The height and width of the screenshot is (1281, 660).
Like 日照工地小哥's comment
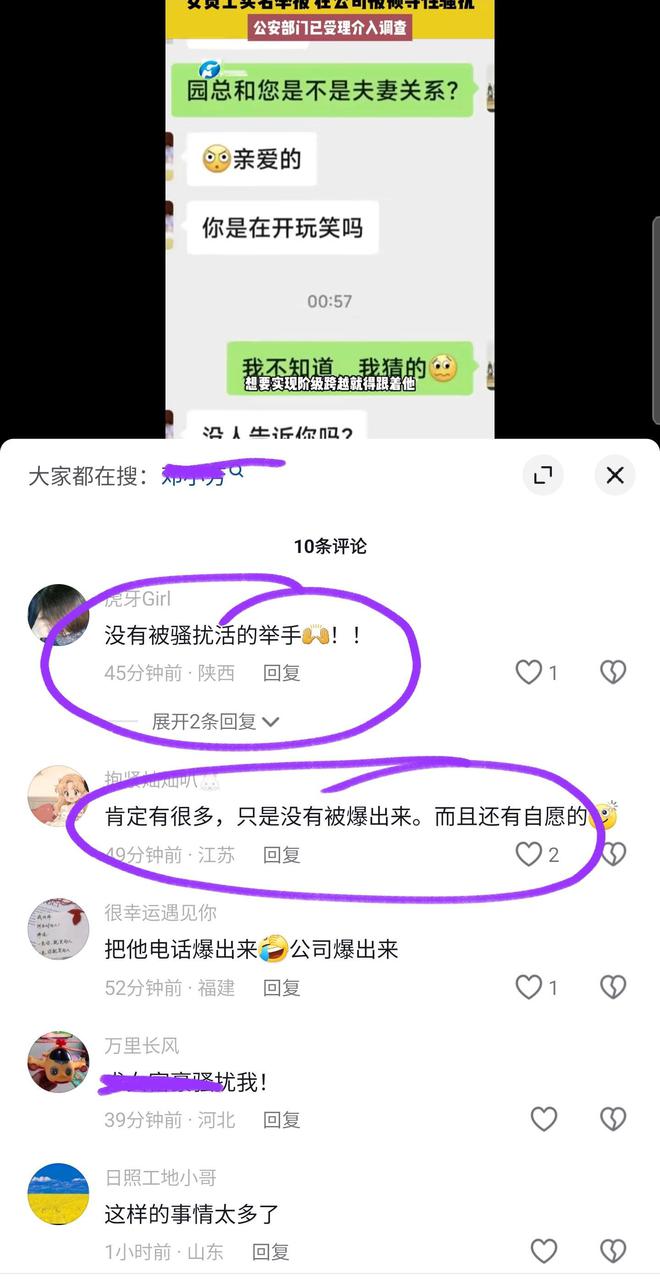[x=543, y=1251]
